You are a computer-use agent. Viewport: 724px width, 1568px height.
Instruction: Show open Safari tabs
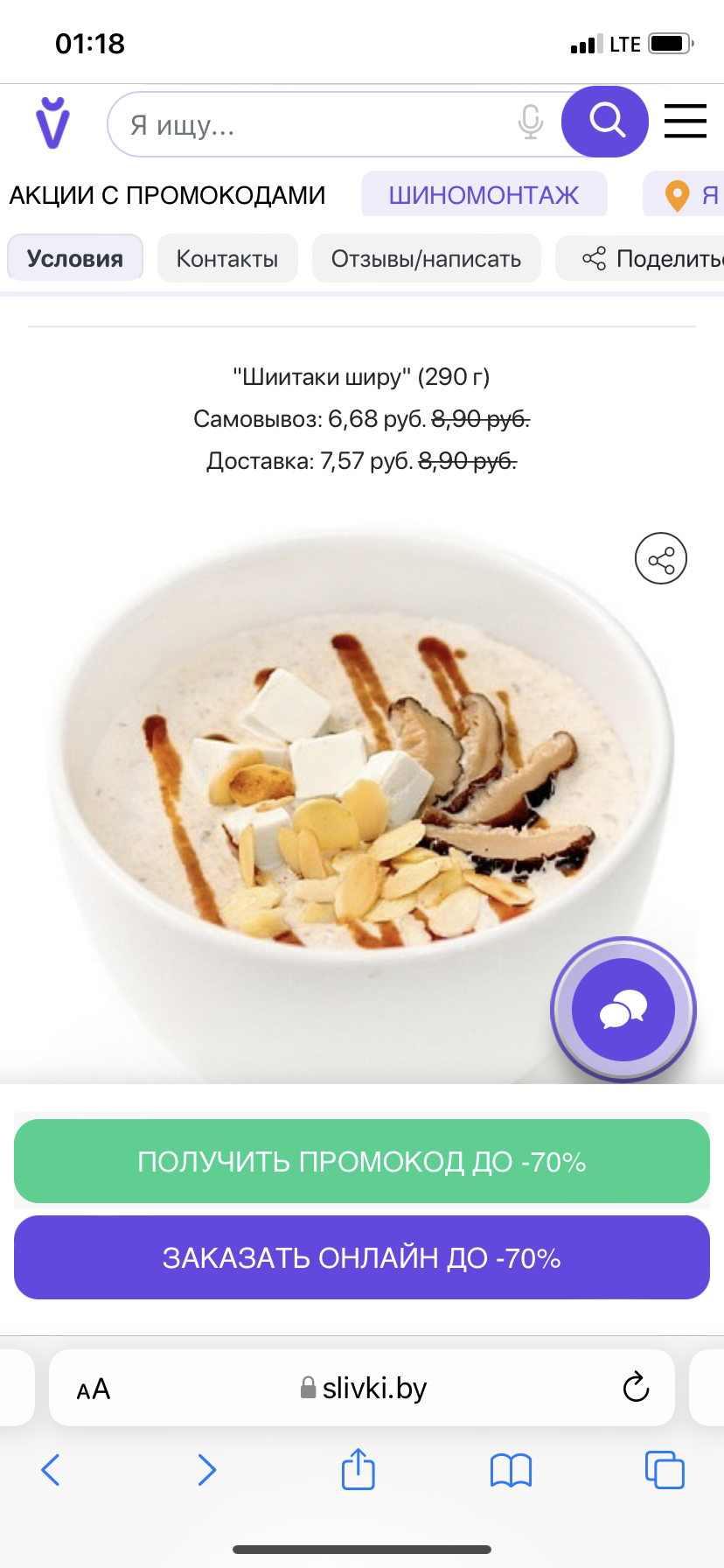[x=665, y=1470]
